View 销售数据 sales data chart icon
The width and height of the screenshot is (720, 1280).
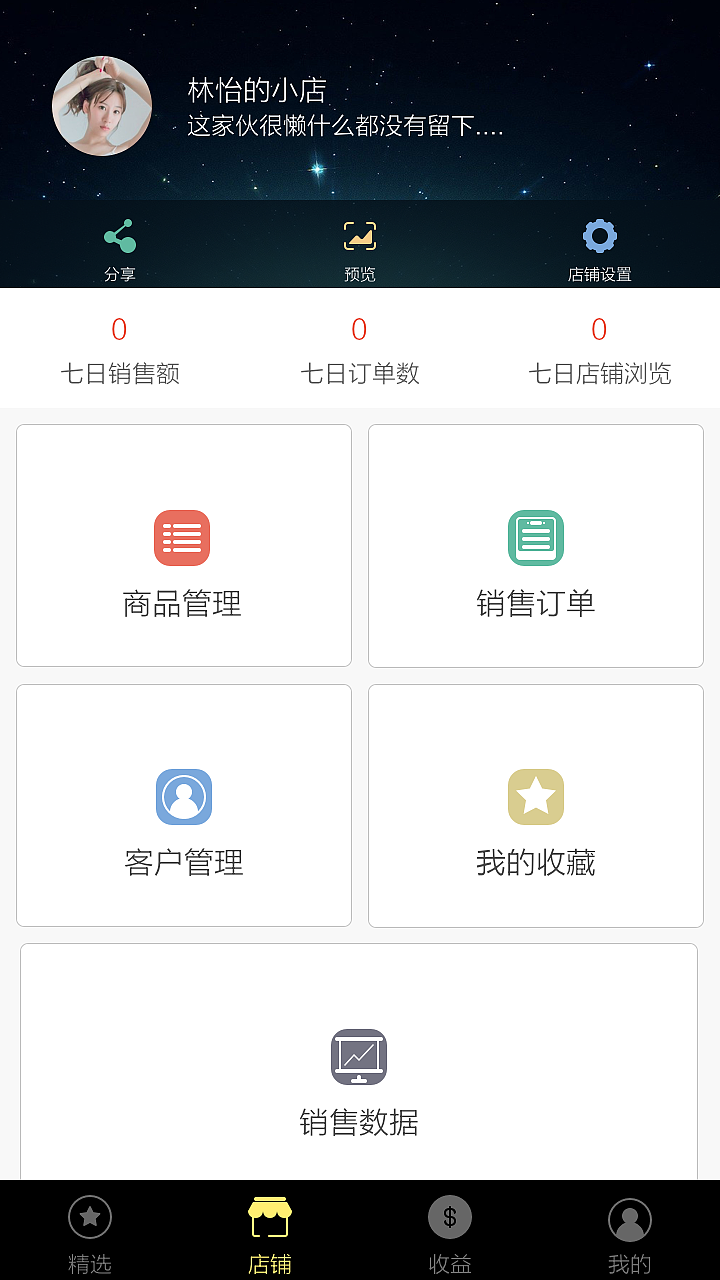(x=359, y=1057)
